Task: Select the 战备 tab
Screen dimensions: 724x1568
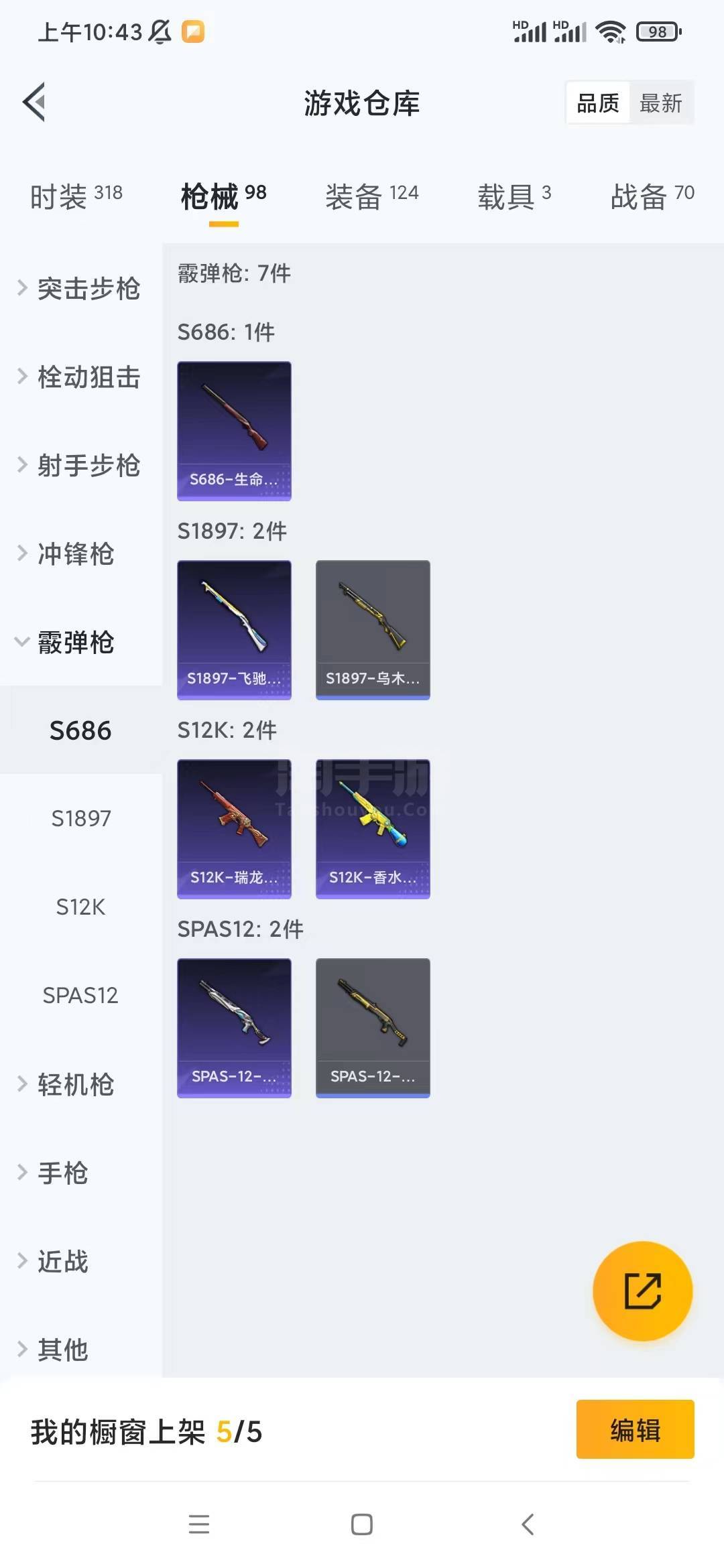Action: [652, 196]
